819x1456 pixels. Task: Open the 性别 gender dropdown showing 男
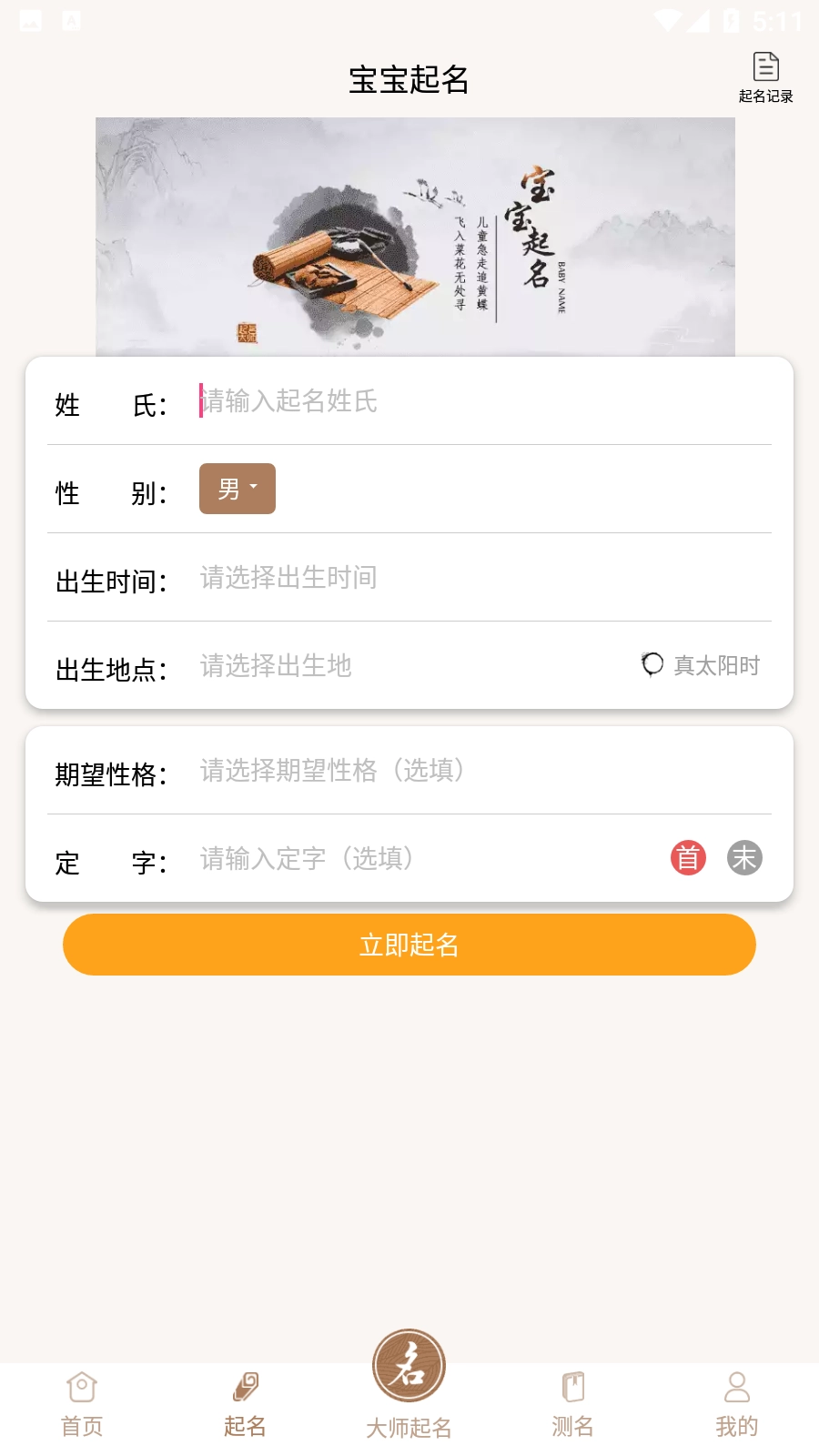click(237, 489)
